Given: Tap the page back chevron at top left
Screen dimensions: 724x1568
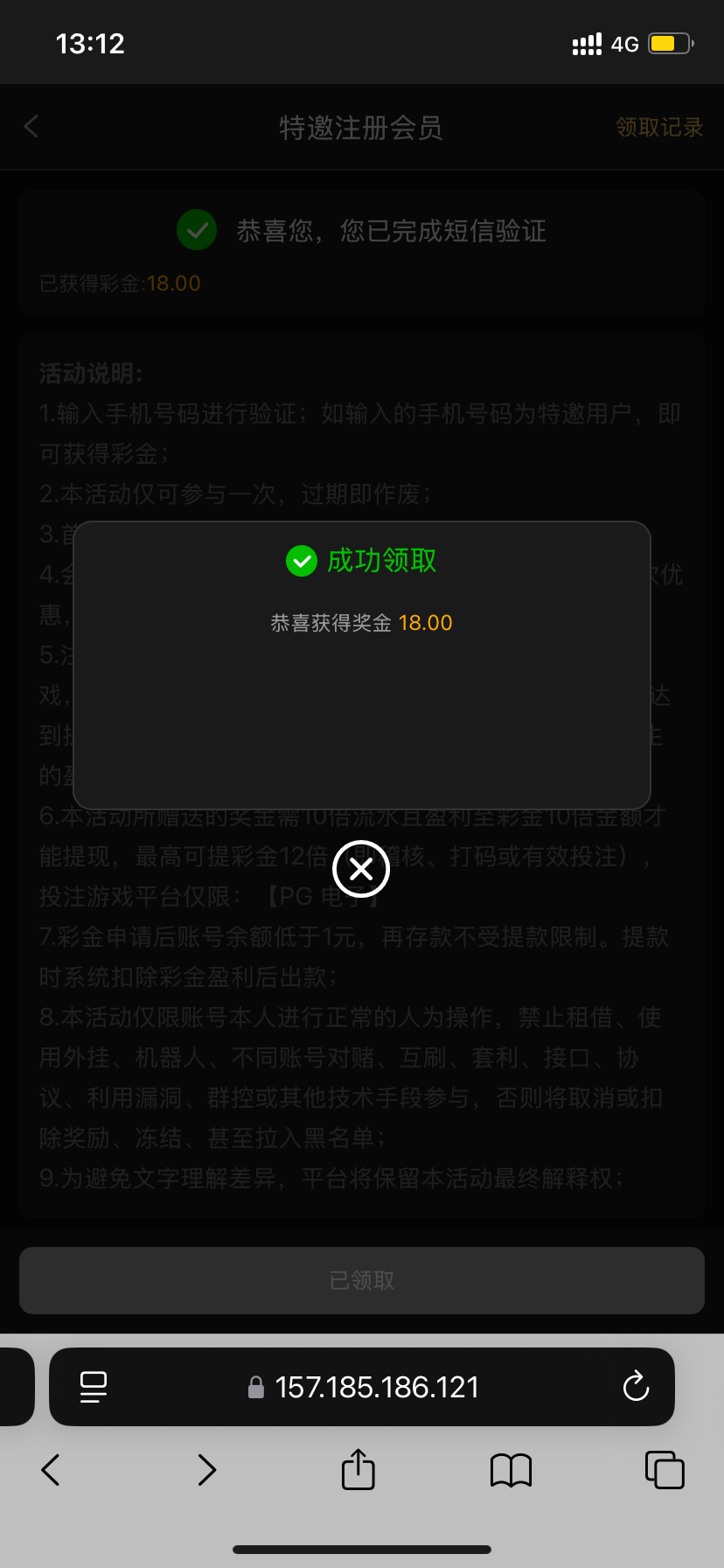Looking at the screenshot, I should pos(31,126).
